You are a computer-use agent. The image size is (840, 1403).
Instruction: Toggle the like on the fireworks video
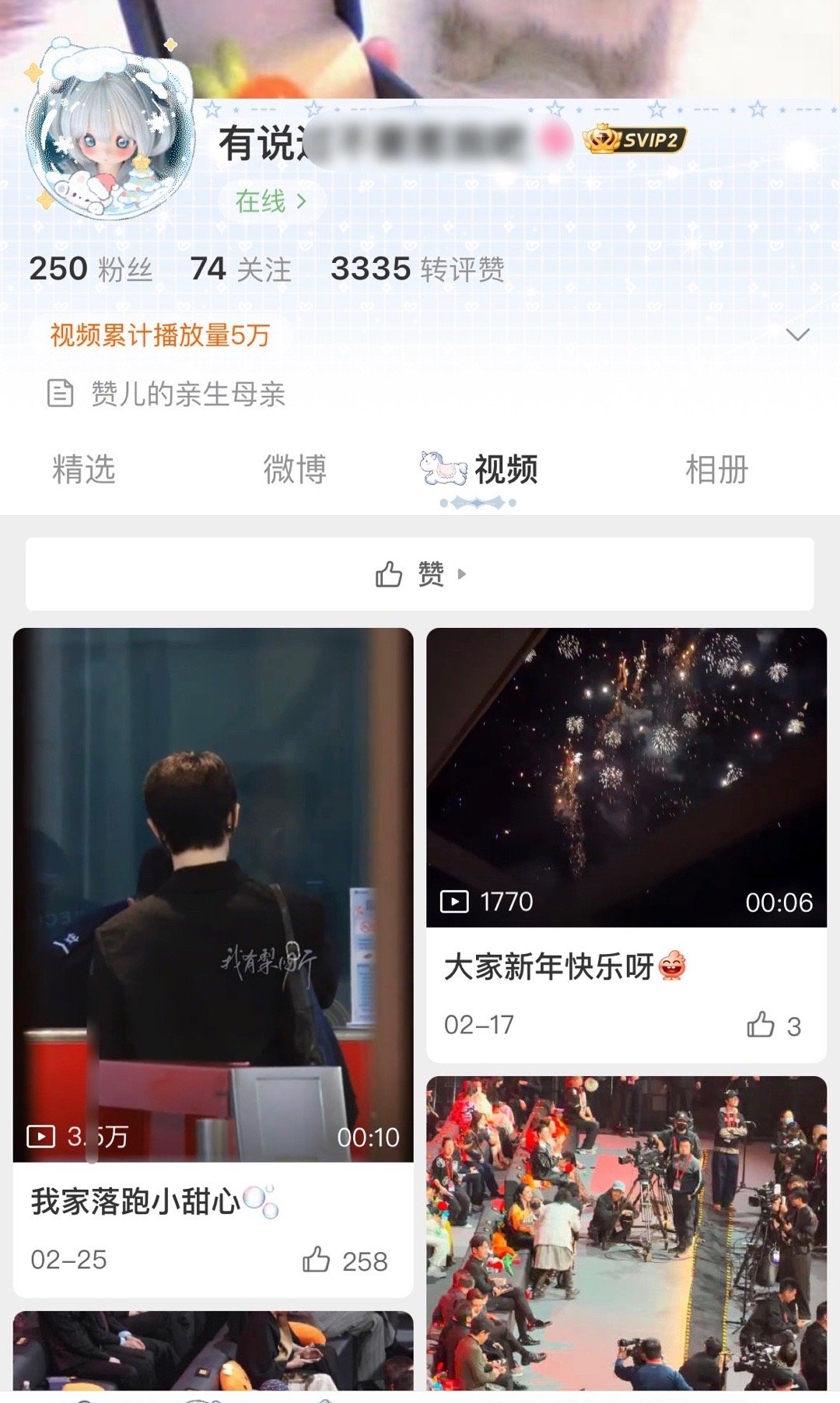pyautogui.click(x=765, y=1026)
